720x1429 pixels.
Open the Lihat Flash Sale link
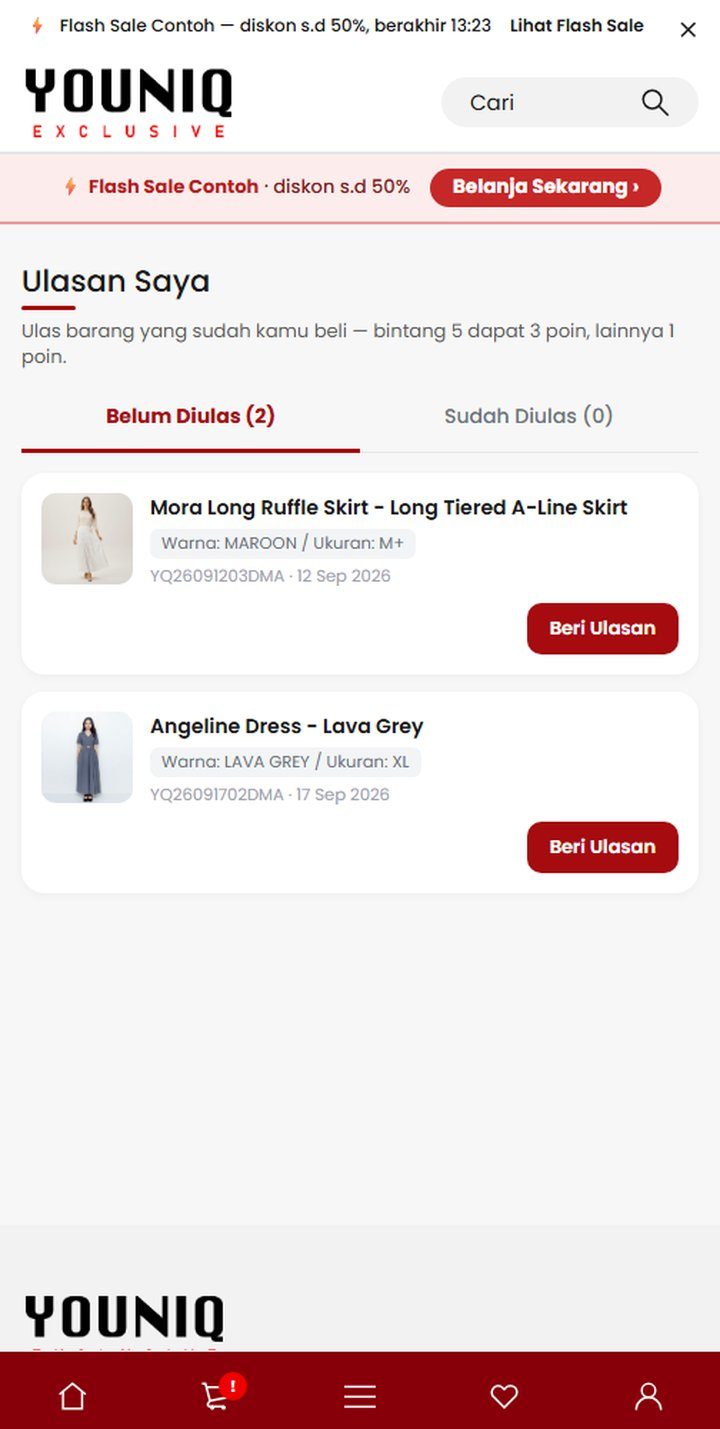click(577, 26)
